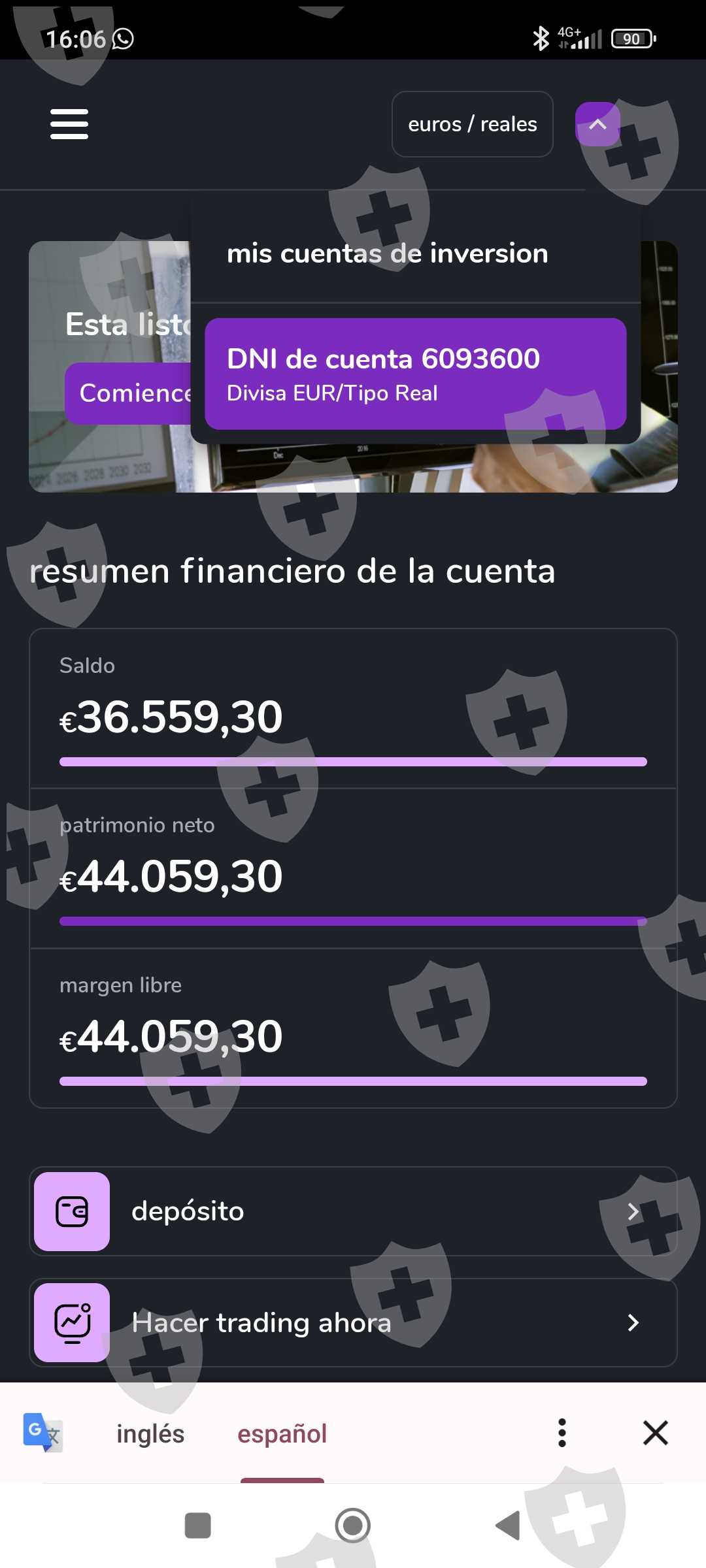Image resolution: width=706 pixels, height=1568 pixels.
Task: Tap the Comience button on the banner
Action: click(x=129, y=393)
